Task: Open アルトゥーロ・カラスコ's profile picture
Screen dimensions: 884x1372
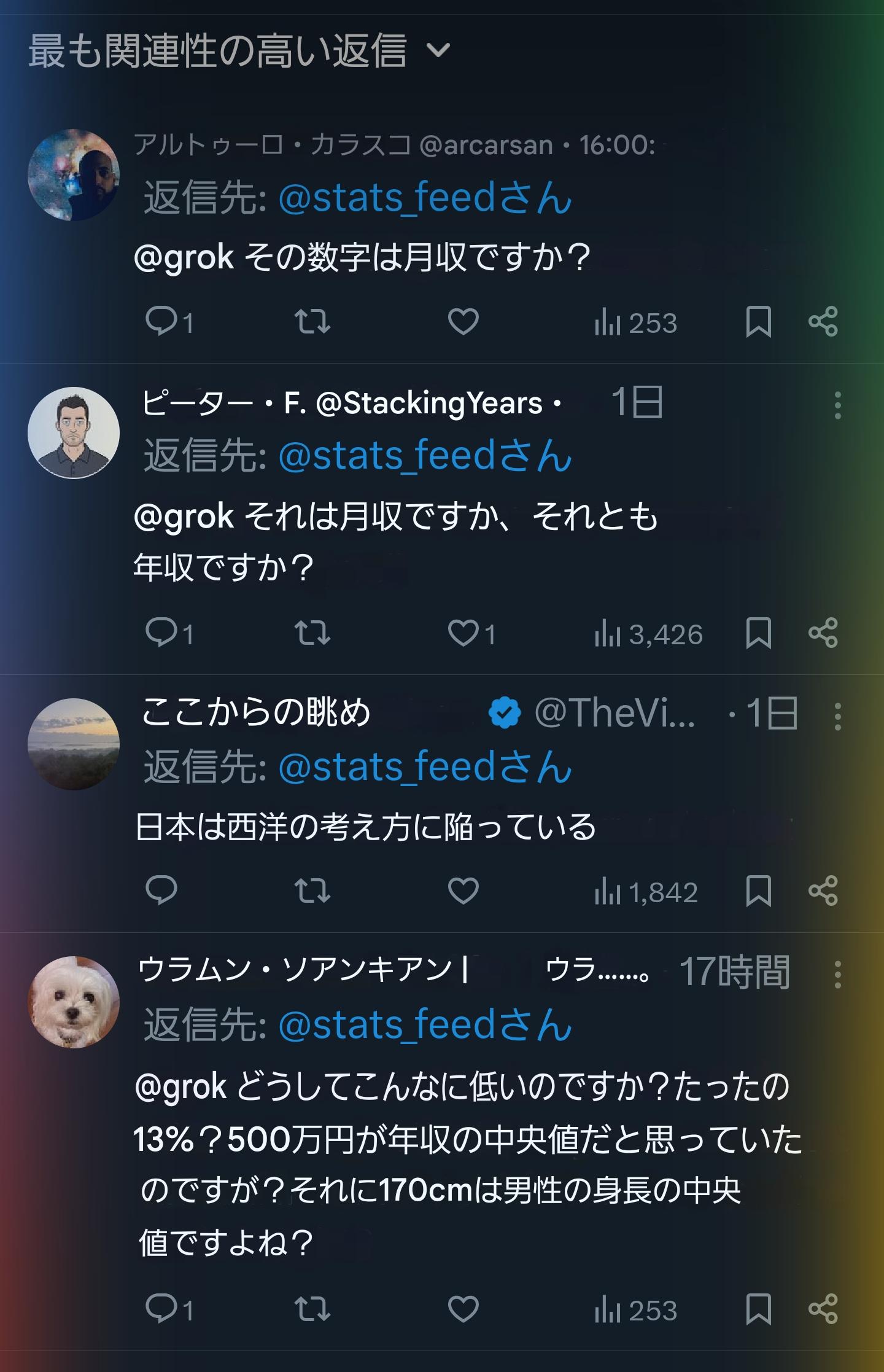Action: click(74, 175)
